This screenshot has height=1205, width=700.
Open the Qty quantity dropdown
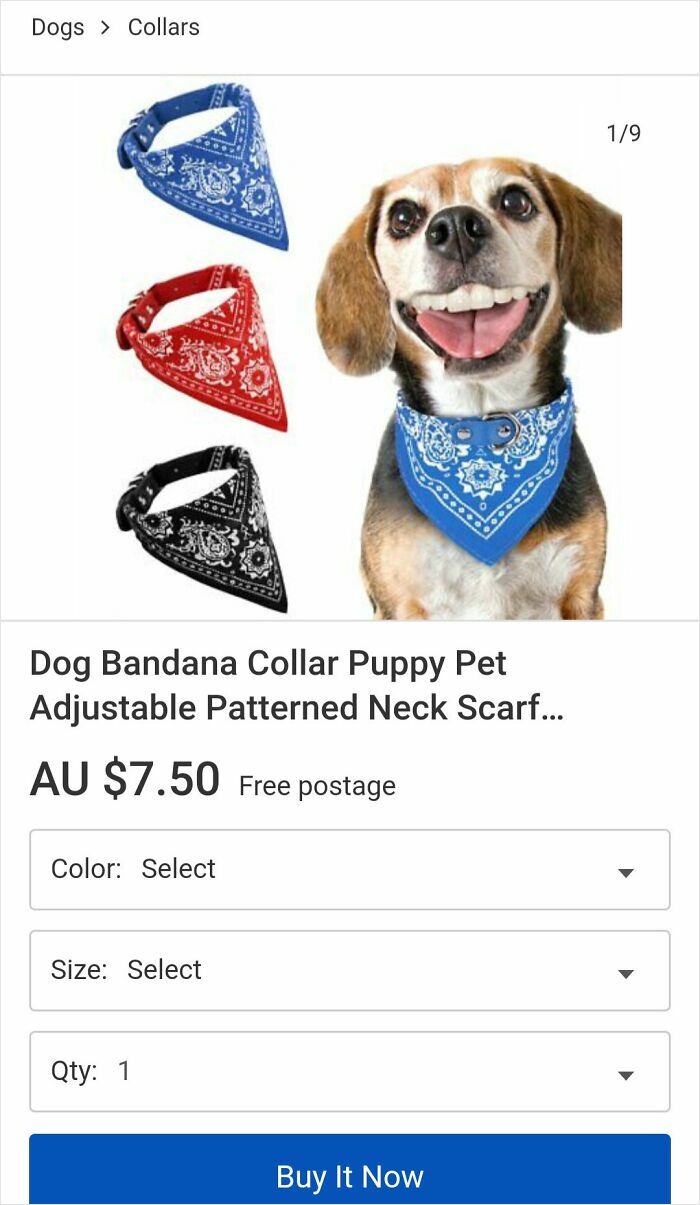pyautogui.click(x=350, y=1072)
